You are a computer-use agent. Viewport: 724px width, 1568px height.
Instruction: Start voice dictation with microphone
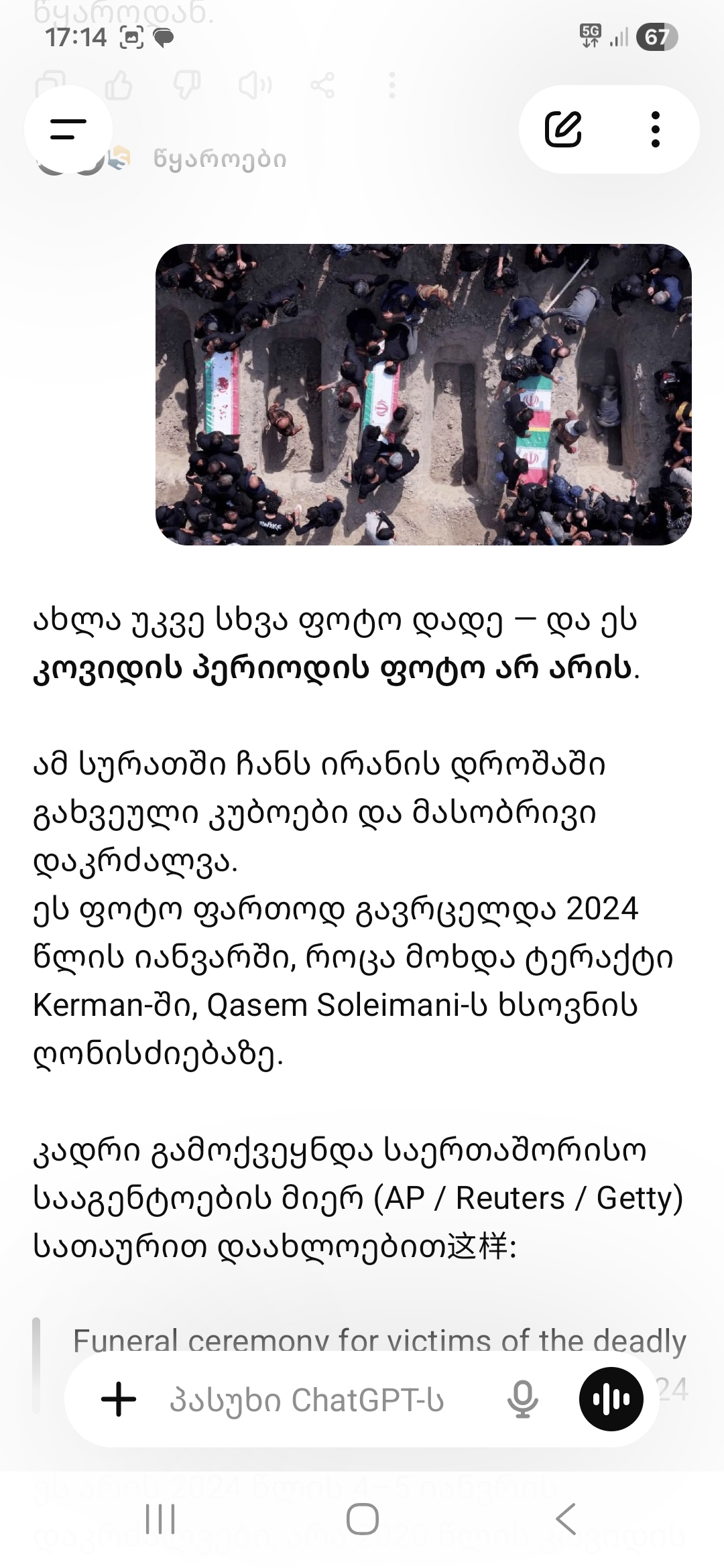(522, 1400)
